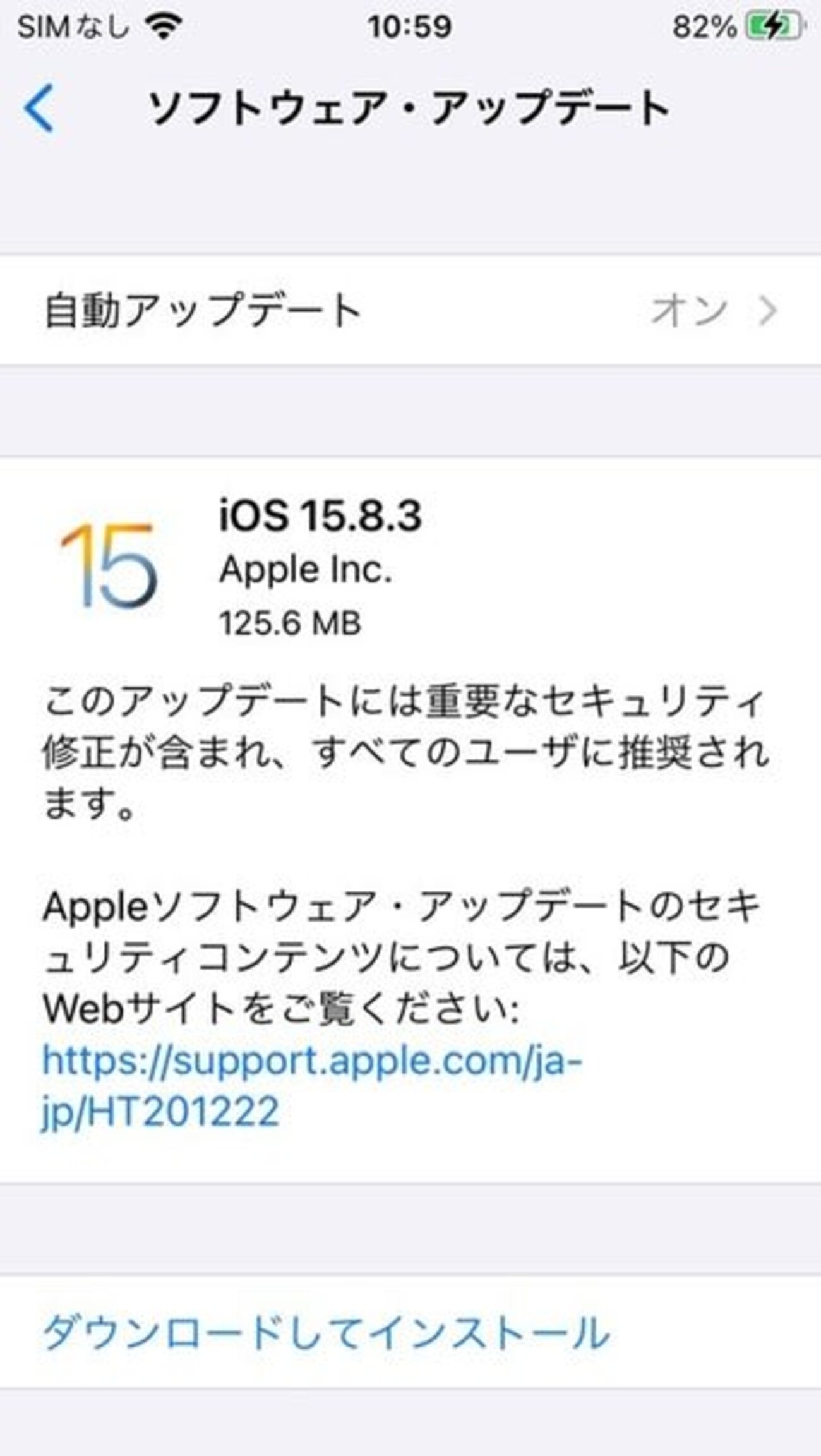Viewport: 821px width, 1456px height.
Task: Open the support.apple.com security link
Action: pyautogui.click(x=311, y=1061)
